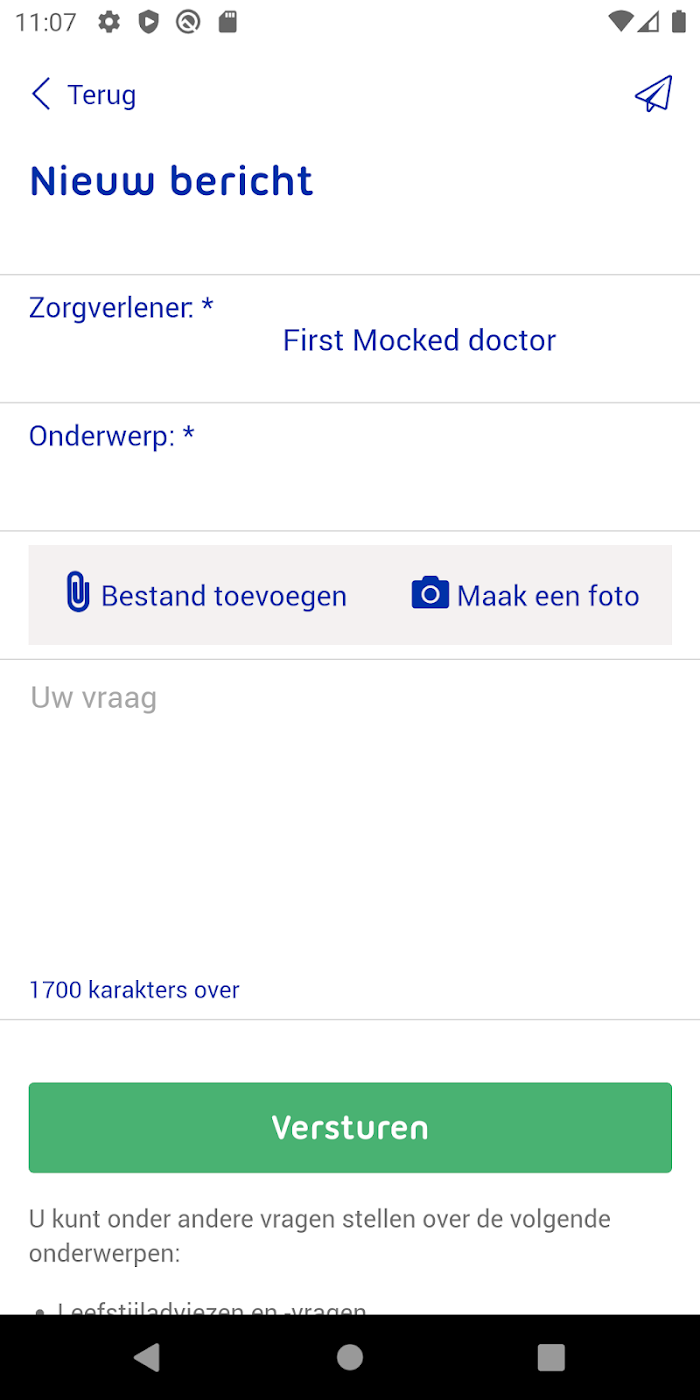The height and width of the screenshot is (1400, 700).
Task: Open the system recent apps view
Action: pyautogui.click(x=551, y=1357)
